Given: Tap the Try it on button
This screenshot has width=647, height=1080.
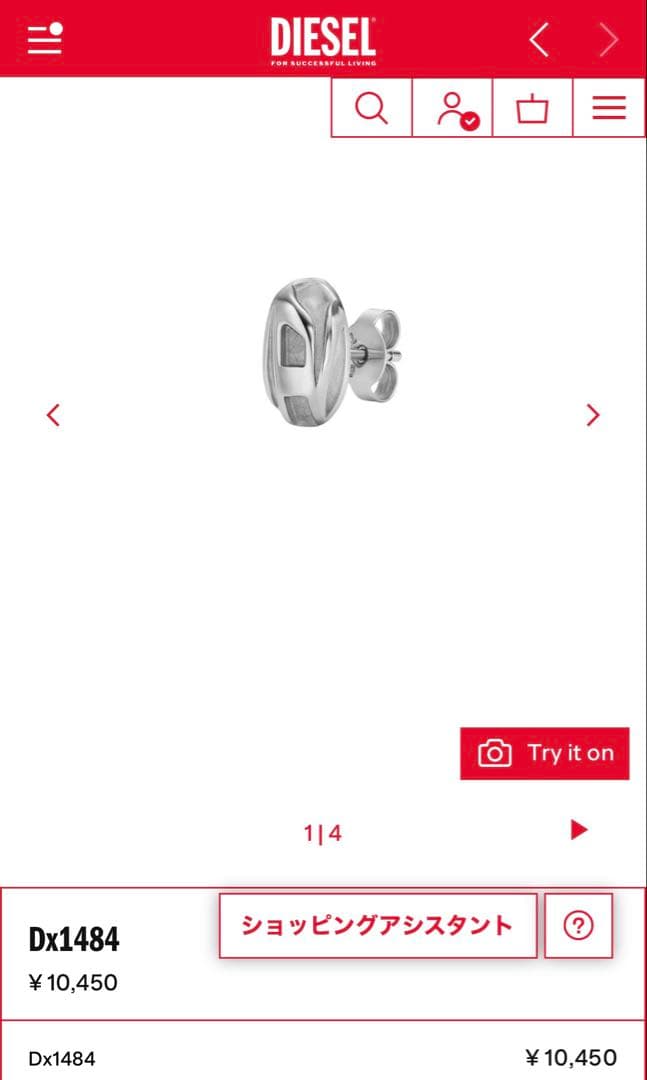Looking at the screenshot, I should tap(545, 753).
